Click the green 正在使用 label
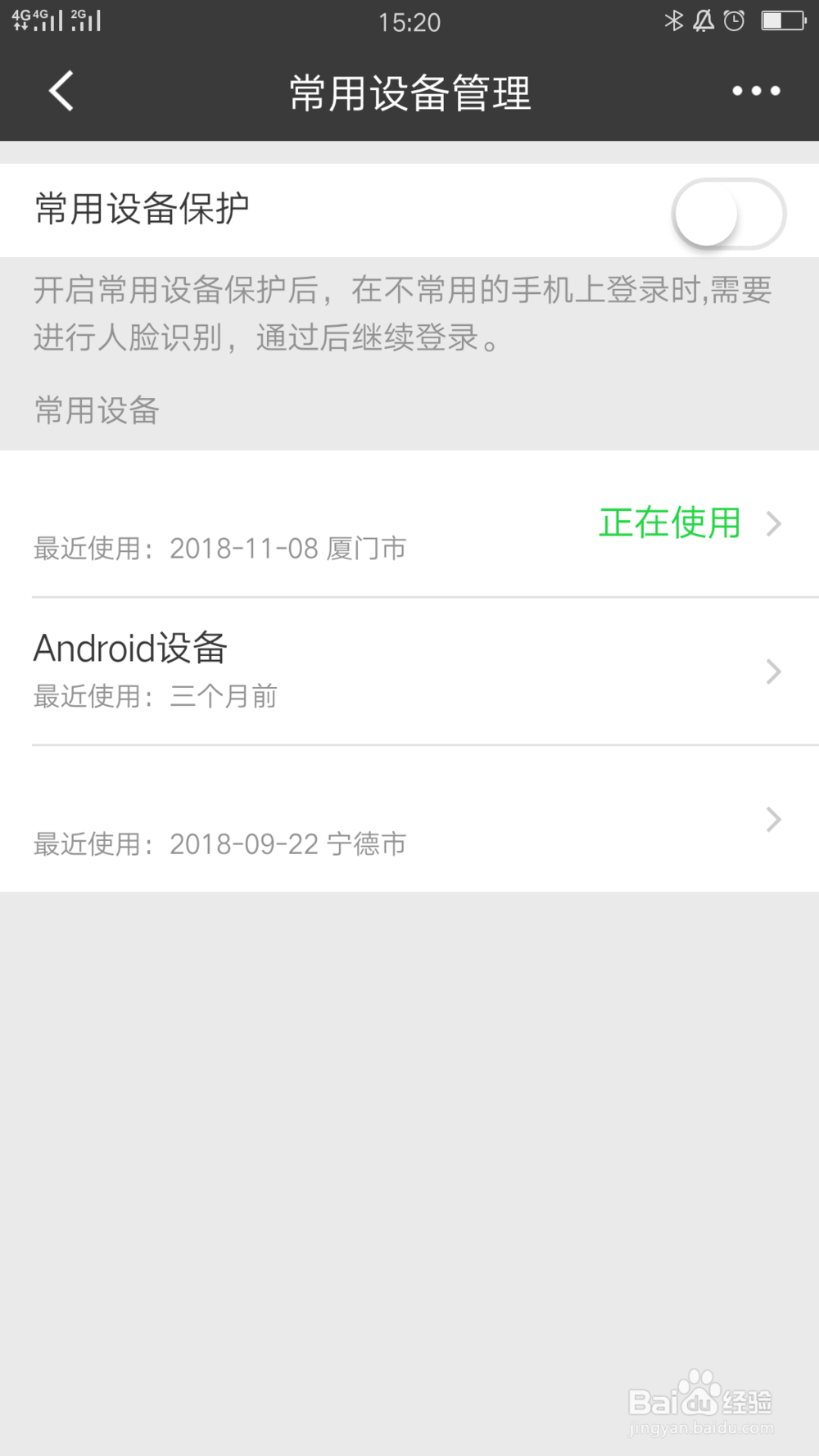Viewport: 819px width, 1456px height. [671, 522]
